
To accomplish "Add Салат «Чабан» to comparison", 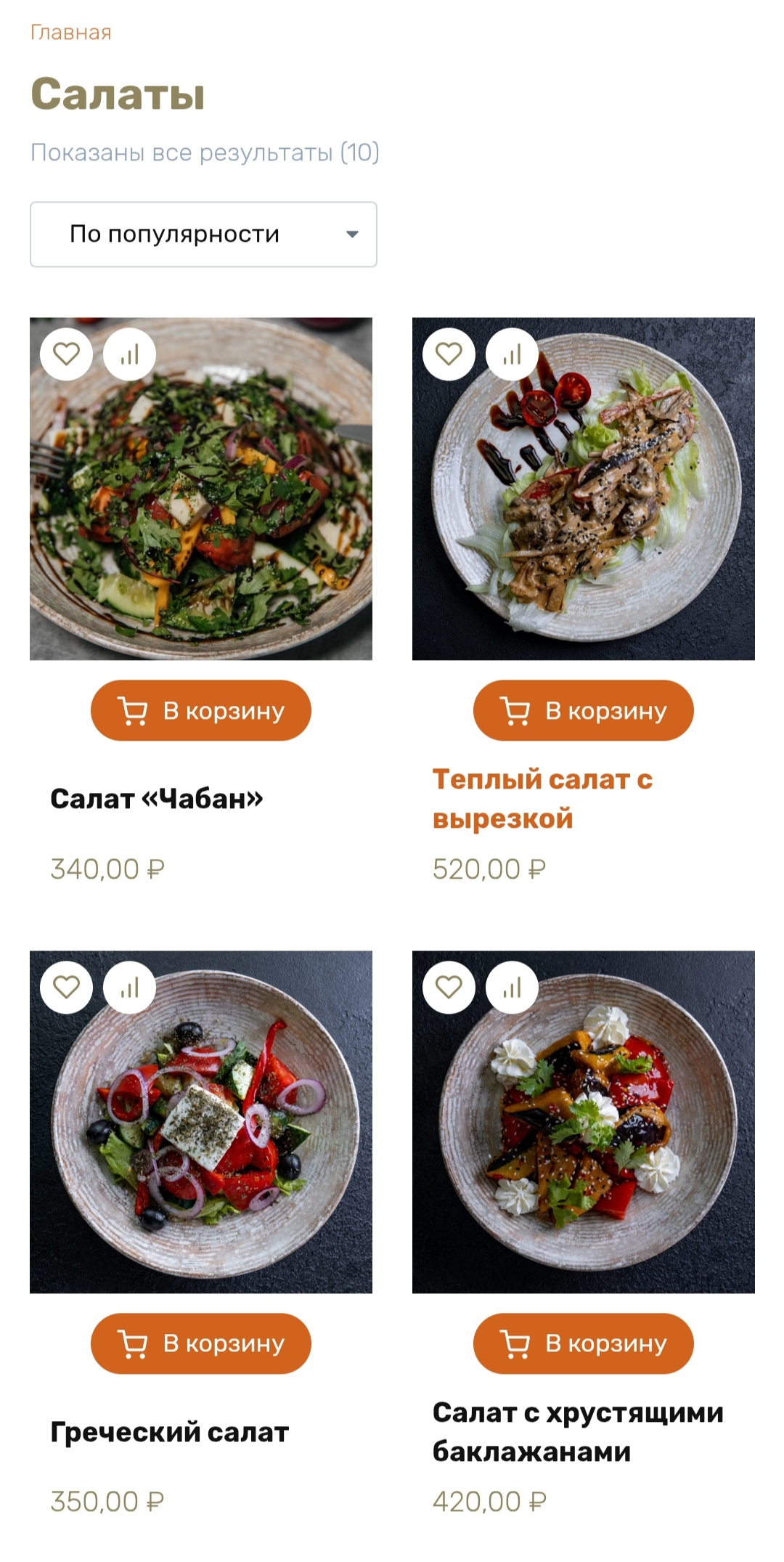I will tap(129, 354).
